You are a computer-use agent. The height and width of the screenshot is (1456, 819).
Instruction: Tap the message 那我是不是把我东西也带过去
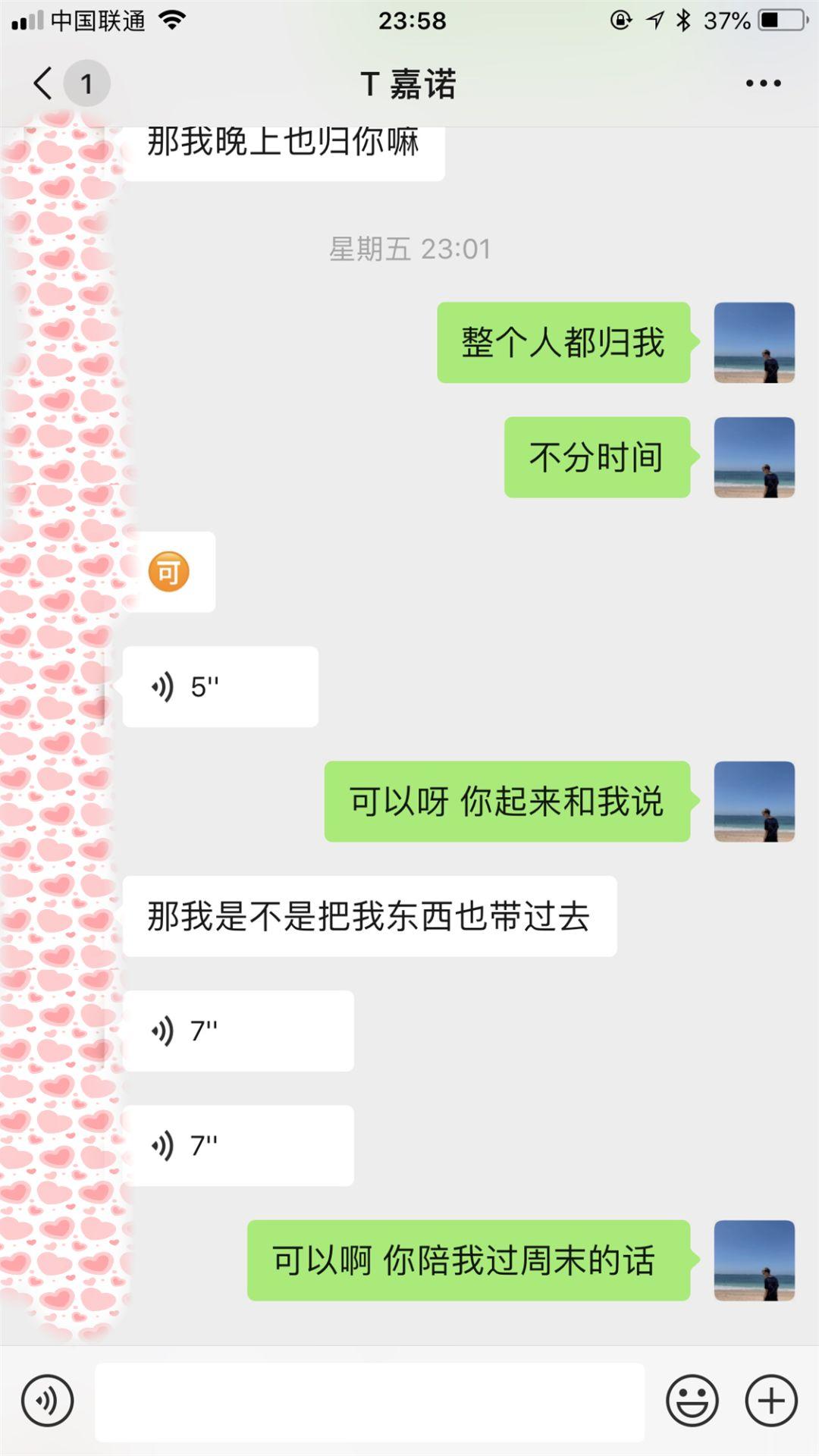(x=369, y=916)
